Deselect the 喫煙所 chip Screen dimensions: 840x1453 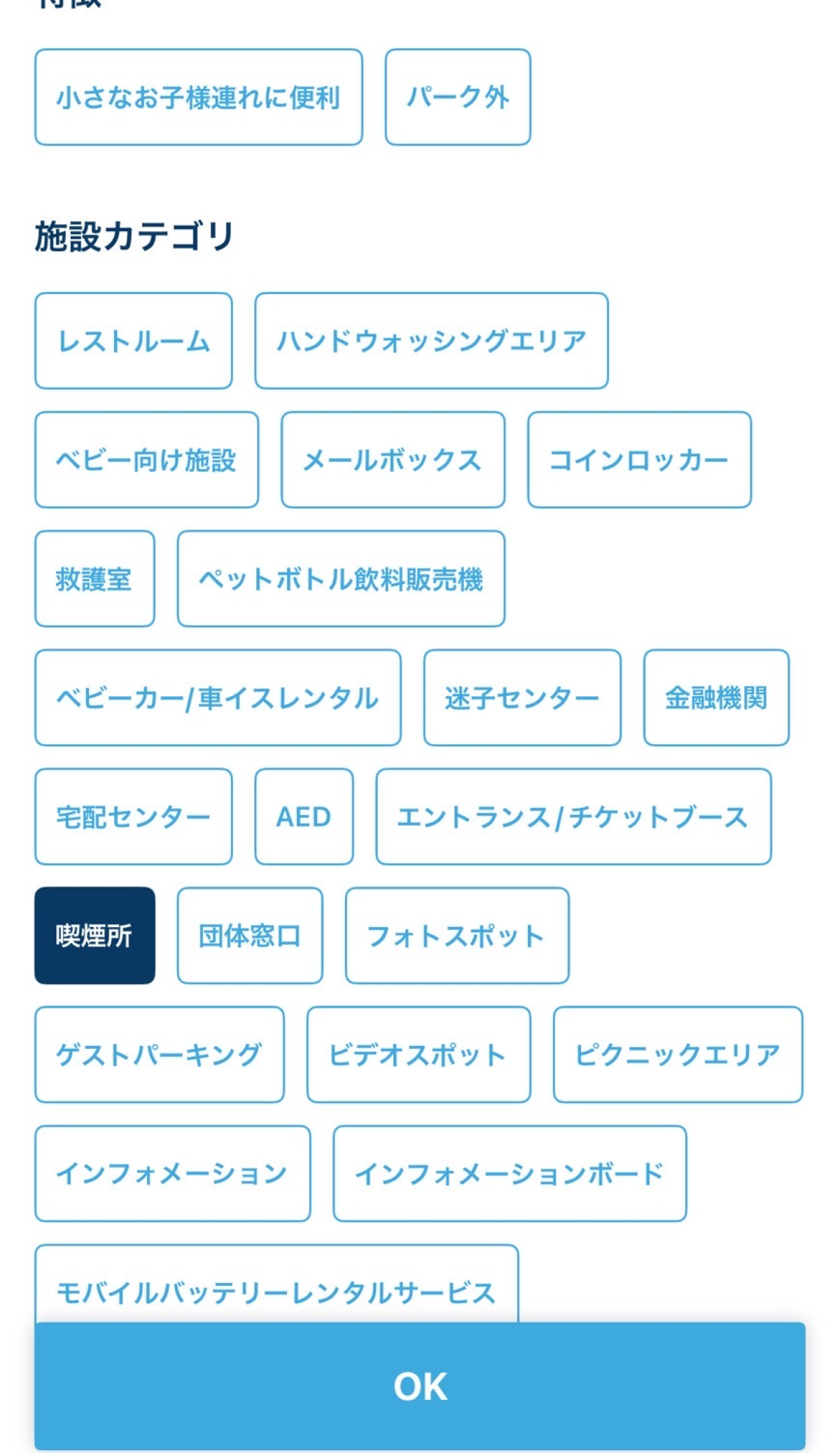94,936
